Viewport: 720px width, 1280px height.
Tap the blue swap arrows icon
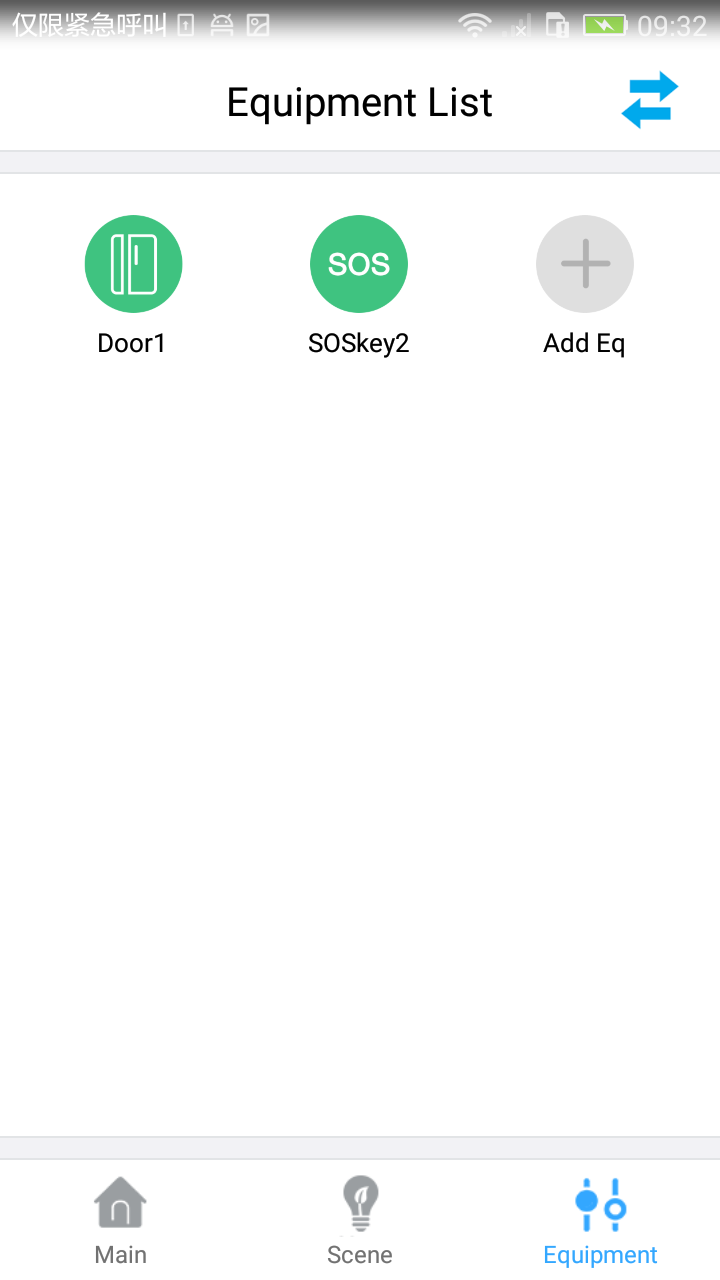(x=650, y=101)
